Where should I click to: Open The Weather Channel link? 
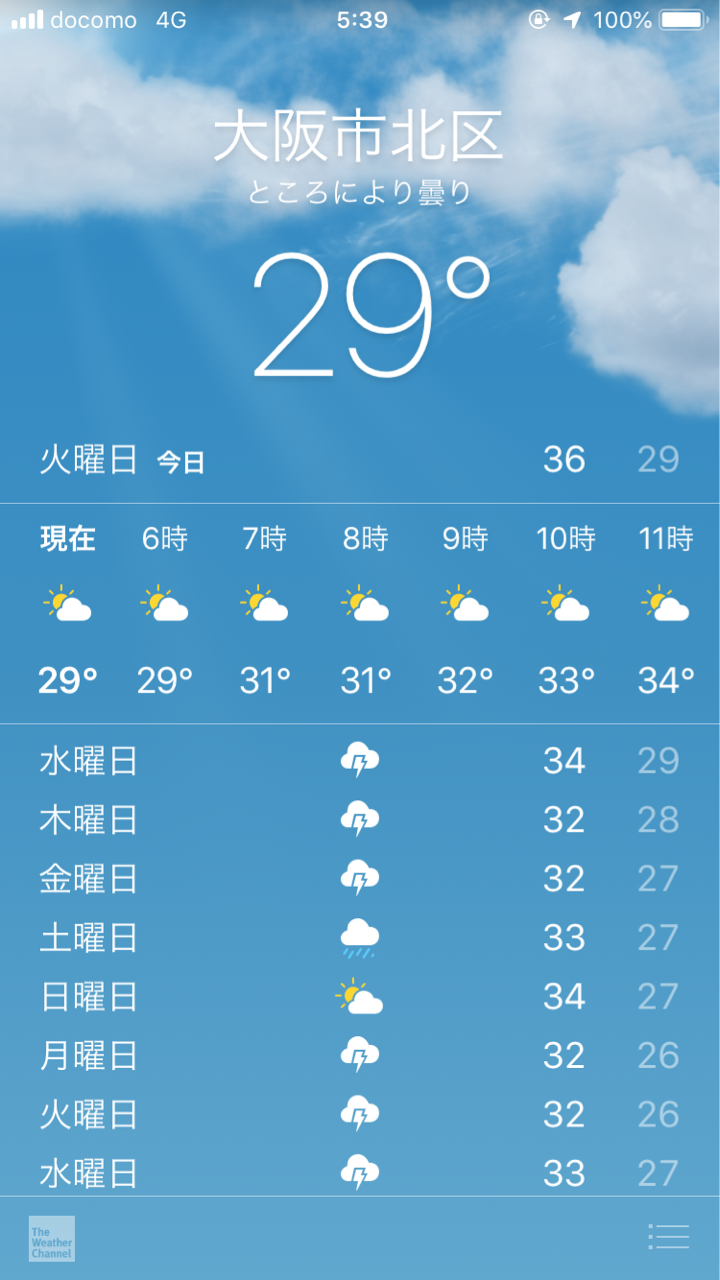(52, 1238)
